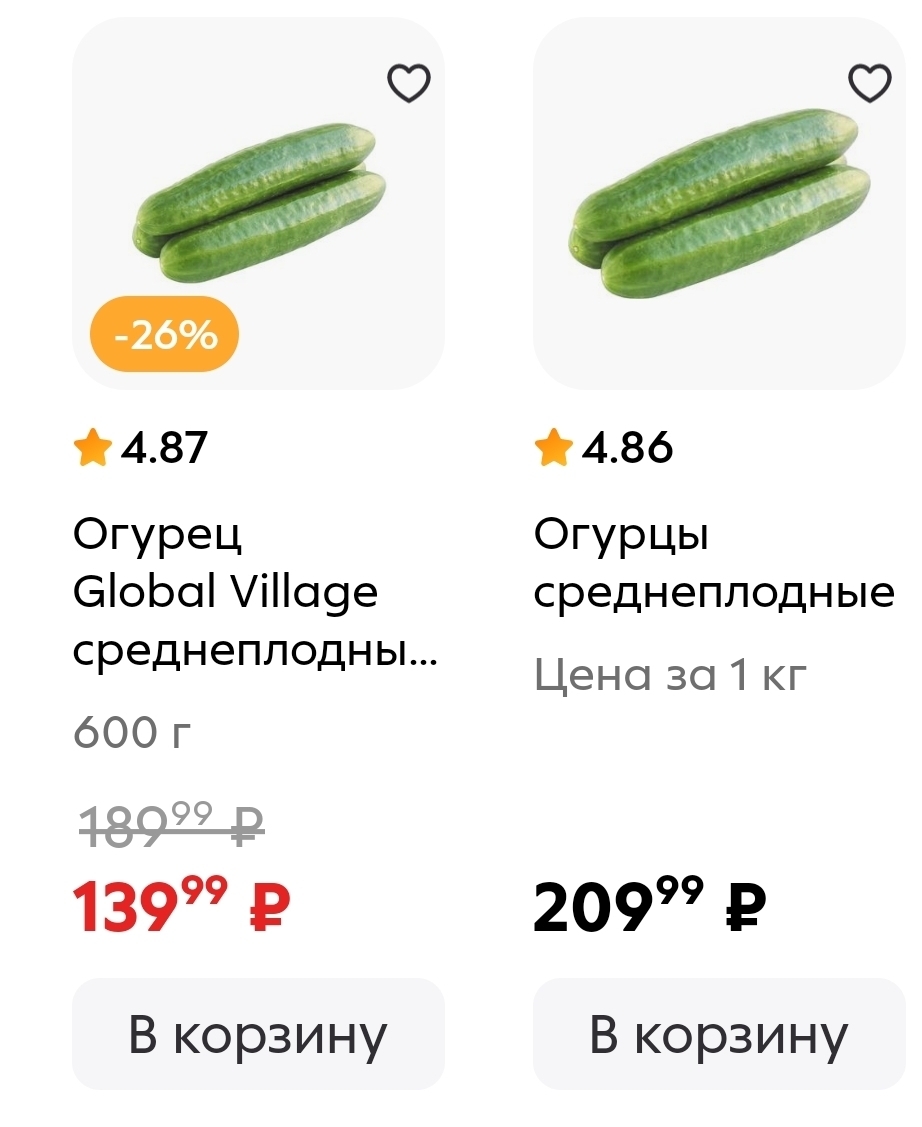Add 209.99 ₽ per-kg cucumbers to cart

[x=718, y=1035]
